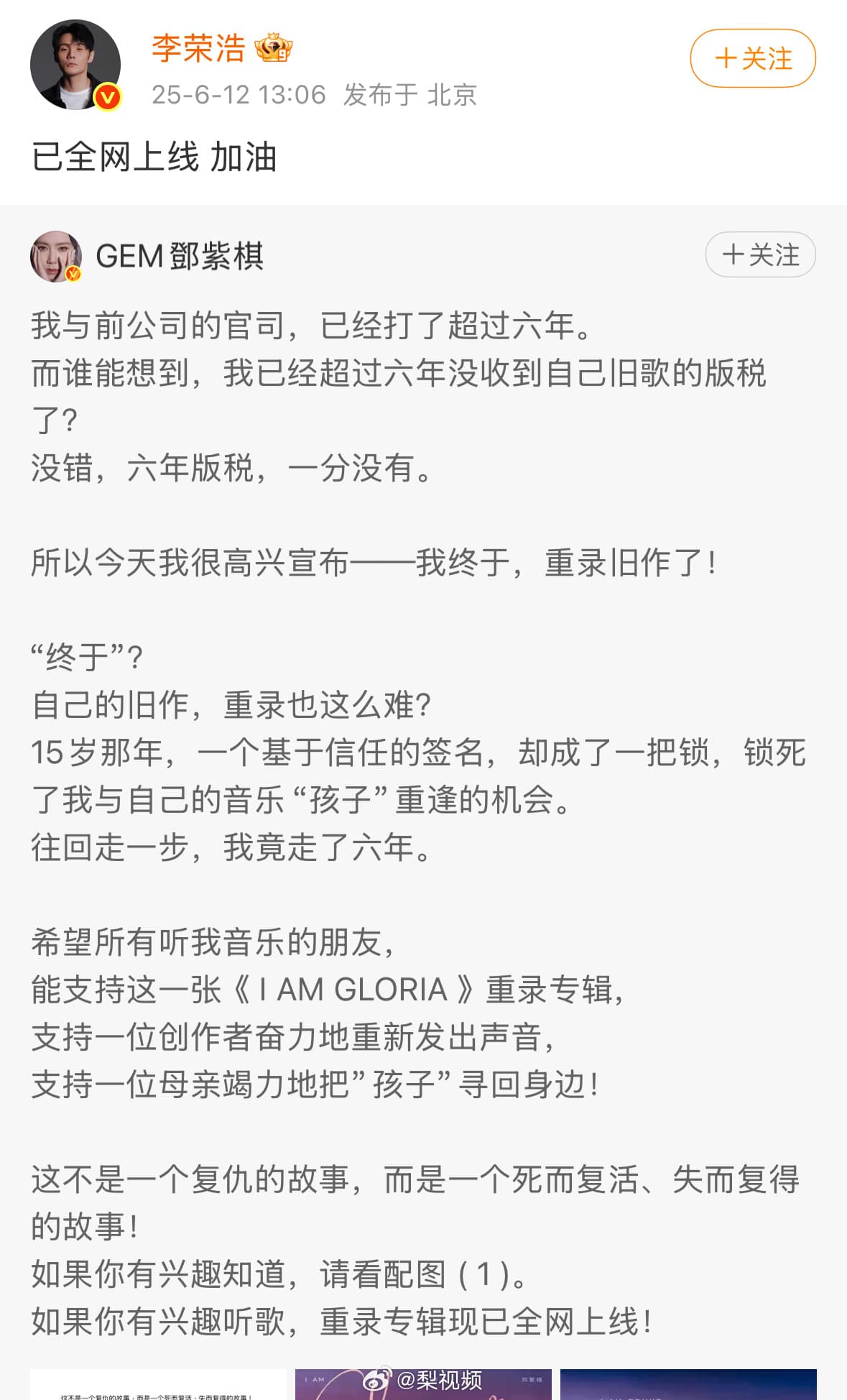The width and height of the screenshot is (847, 1400).
Task: Follow 李荣浩 with the orange 关注 button
Action: (x=752, y=58)
